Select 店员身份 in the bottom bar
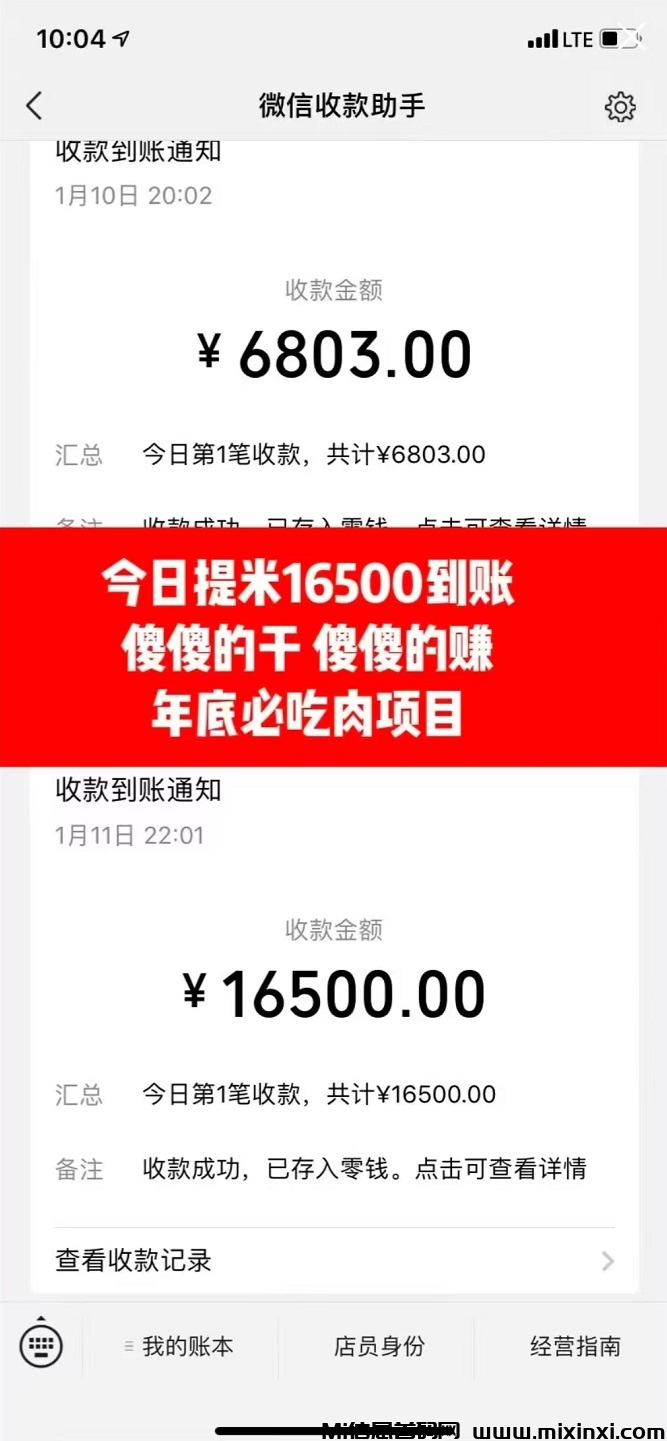667x1441 pixels. pos(379,1346)
